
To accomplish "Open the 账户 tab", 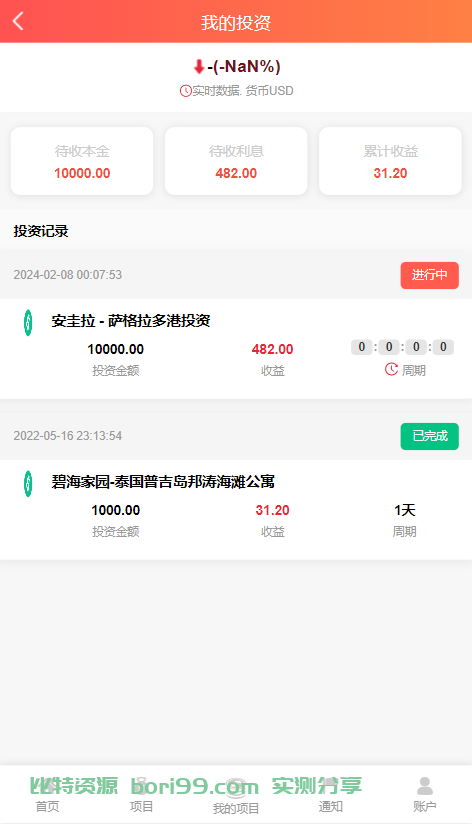I will [425, 795].
